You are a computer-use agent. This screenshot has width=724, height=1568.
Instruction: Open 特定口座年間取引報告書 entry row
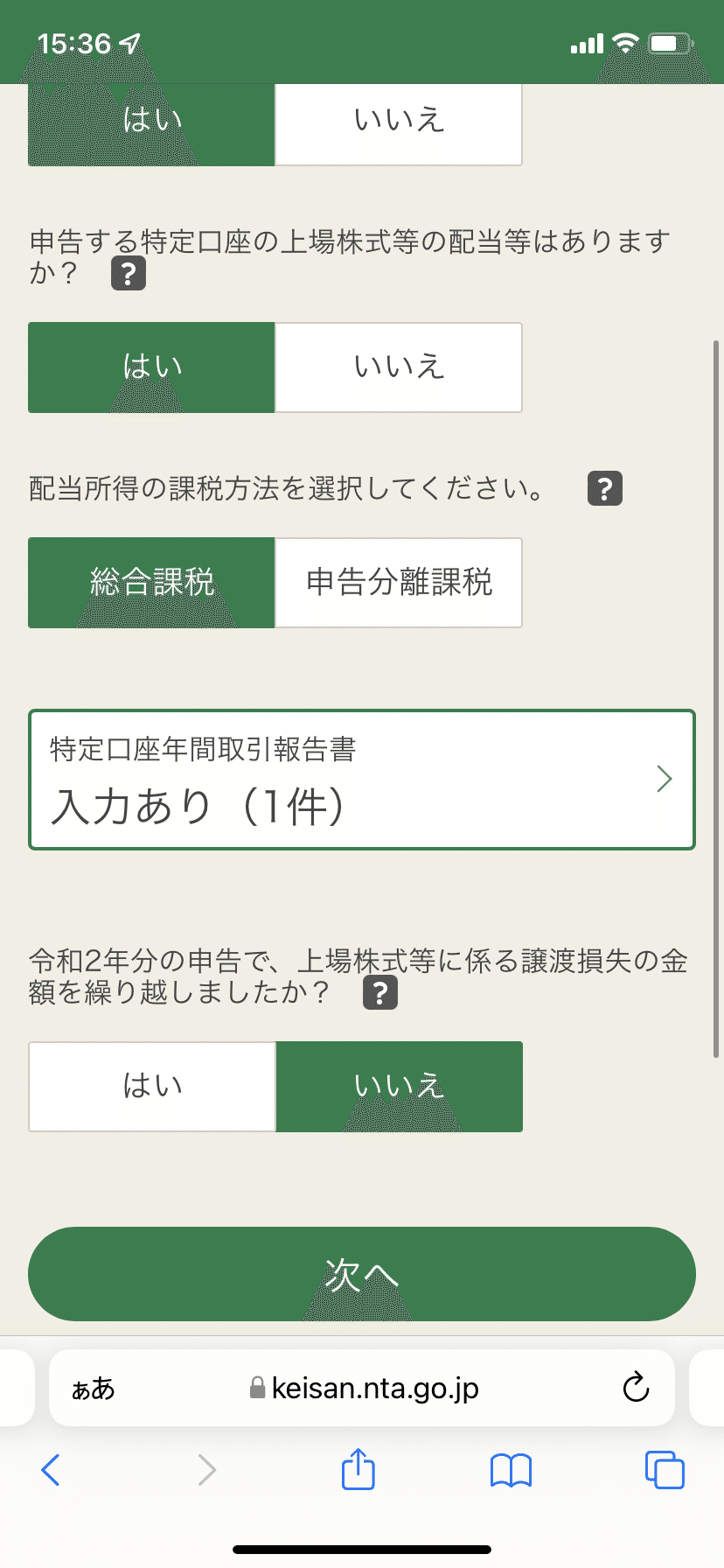[x=362, y=780]
